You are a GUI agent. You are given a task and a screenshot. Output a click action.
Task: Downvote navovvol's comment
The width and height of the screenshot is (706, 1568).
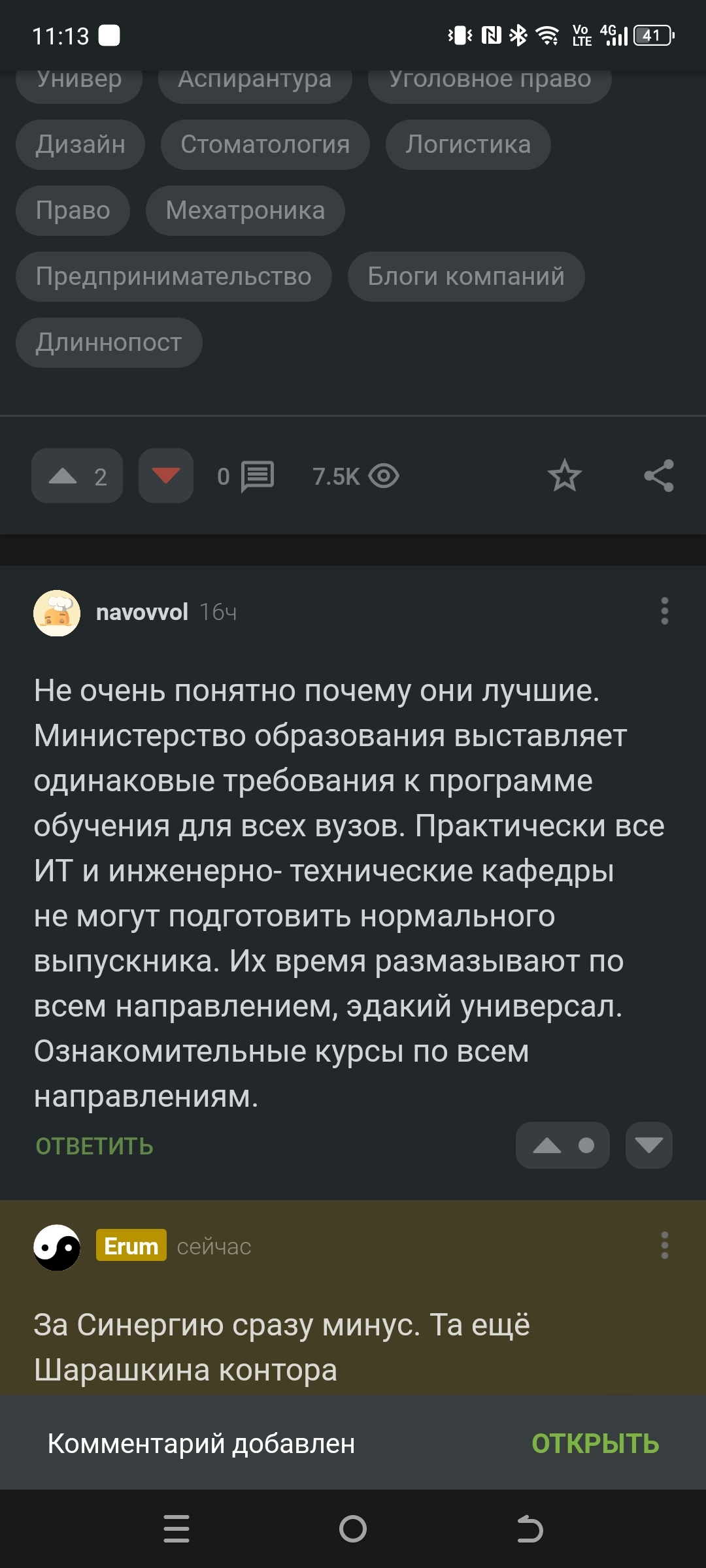(648, 1145)
